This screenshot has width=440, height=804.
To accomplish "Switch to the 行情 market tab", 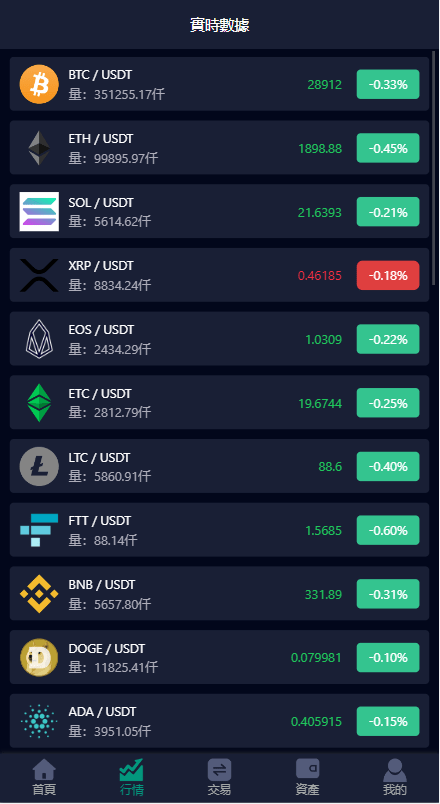I will [132, 777].
